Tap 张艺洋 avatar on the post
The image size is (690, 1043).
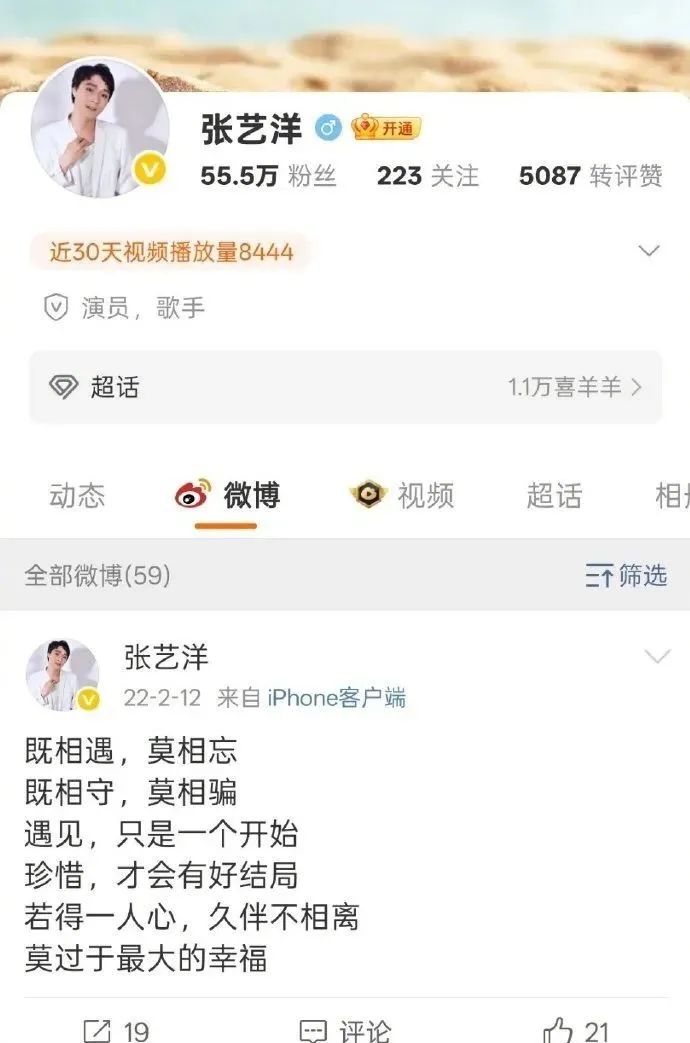tap(62, 675)
